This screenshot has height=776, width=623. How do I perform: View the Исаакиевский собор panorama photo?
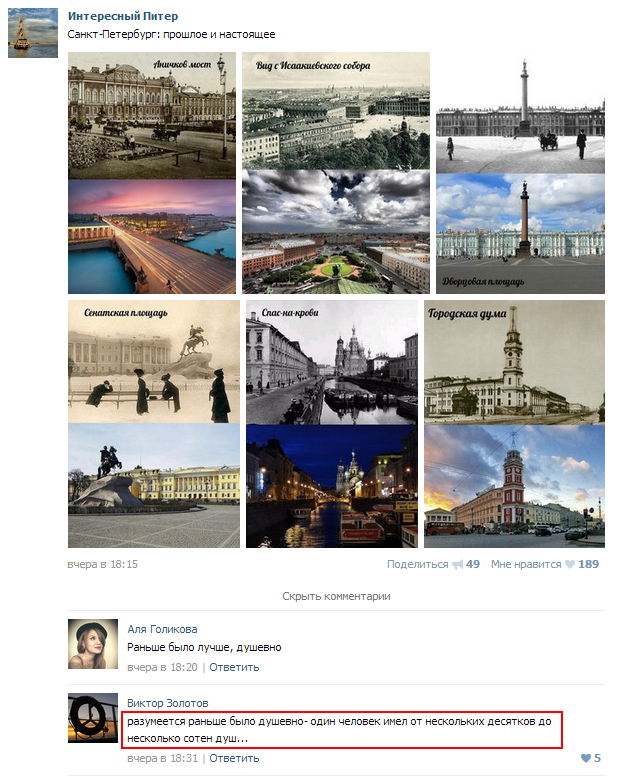335,172
